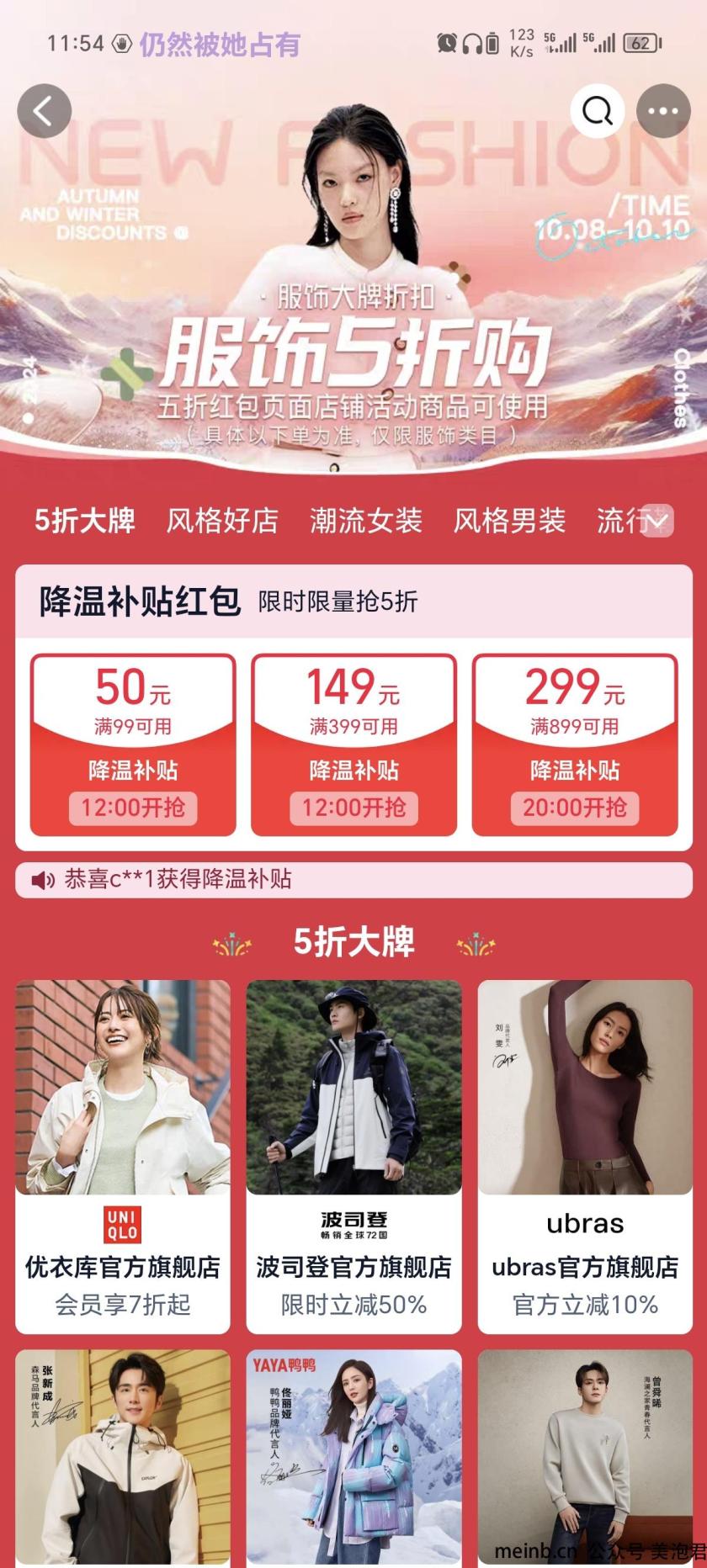Switch to the 风格好店 tab
The height and width of the screenshot is (1568, 707).
(x=222, y=521)
